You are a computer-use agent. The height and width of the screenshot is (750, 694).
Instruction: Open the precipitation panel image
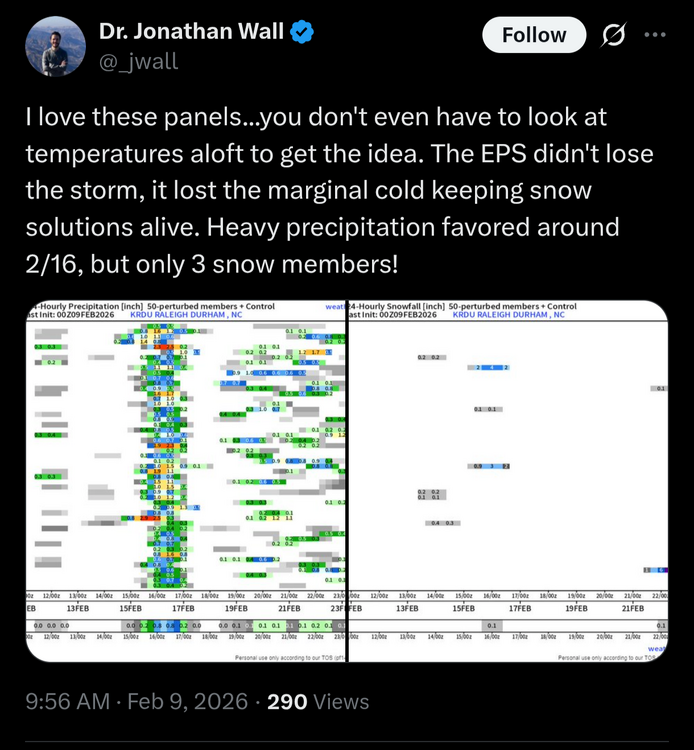click(x=185, y=480)
